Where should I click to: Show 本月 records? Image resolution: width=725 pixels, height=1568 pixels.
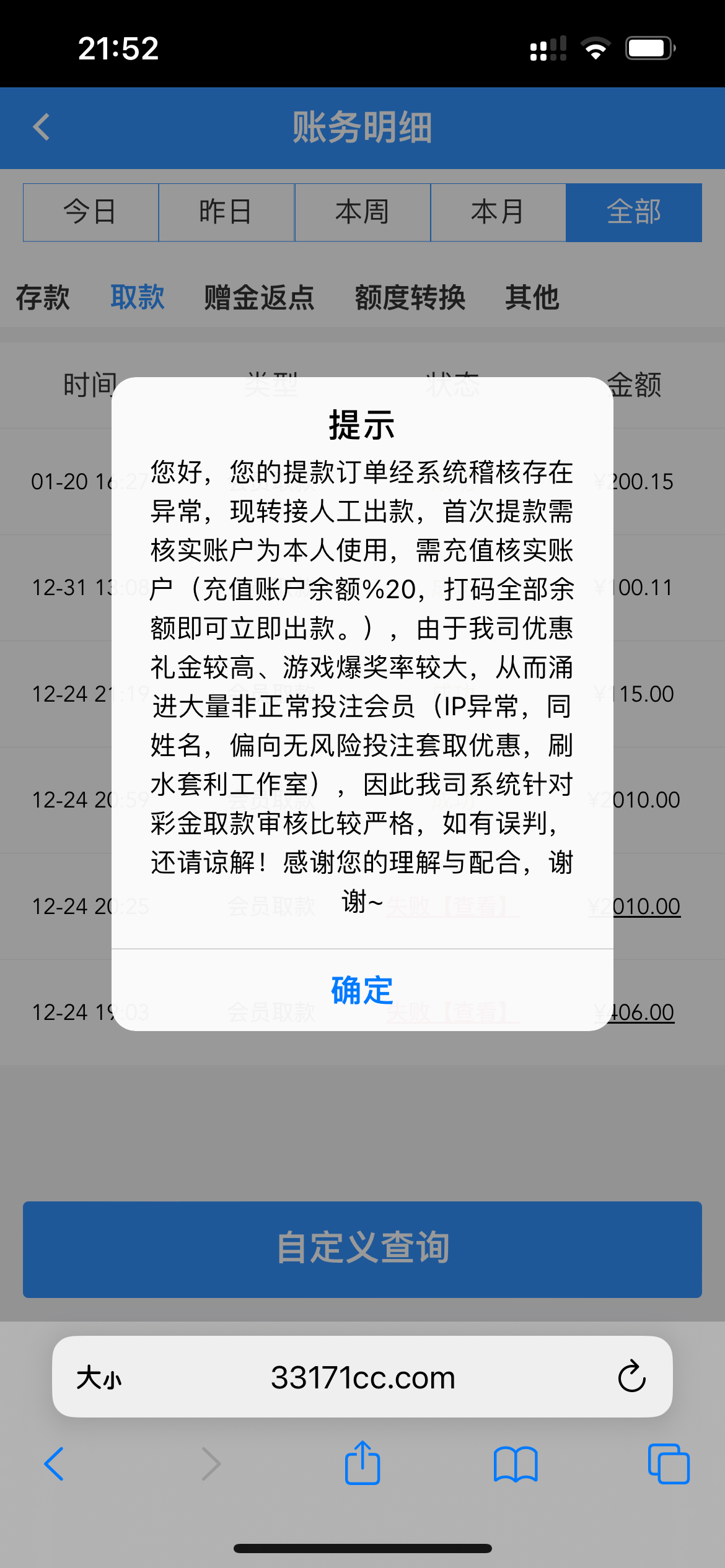pos(498,212)
